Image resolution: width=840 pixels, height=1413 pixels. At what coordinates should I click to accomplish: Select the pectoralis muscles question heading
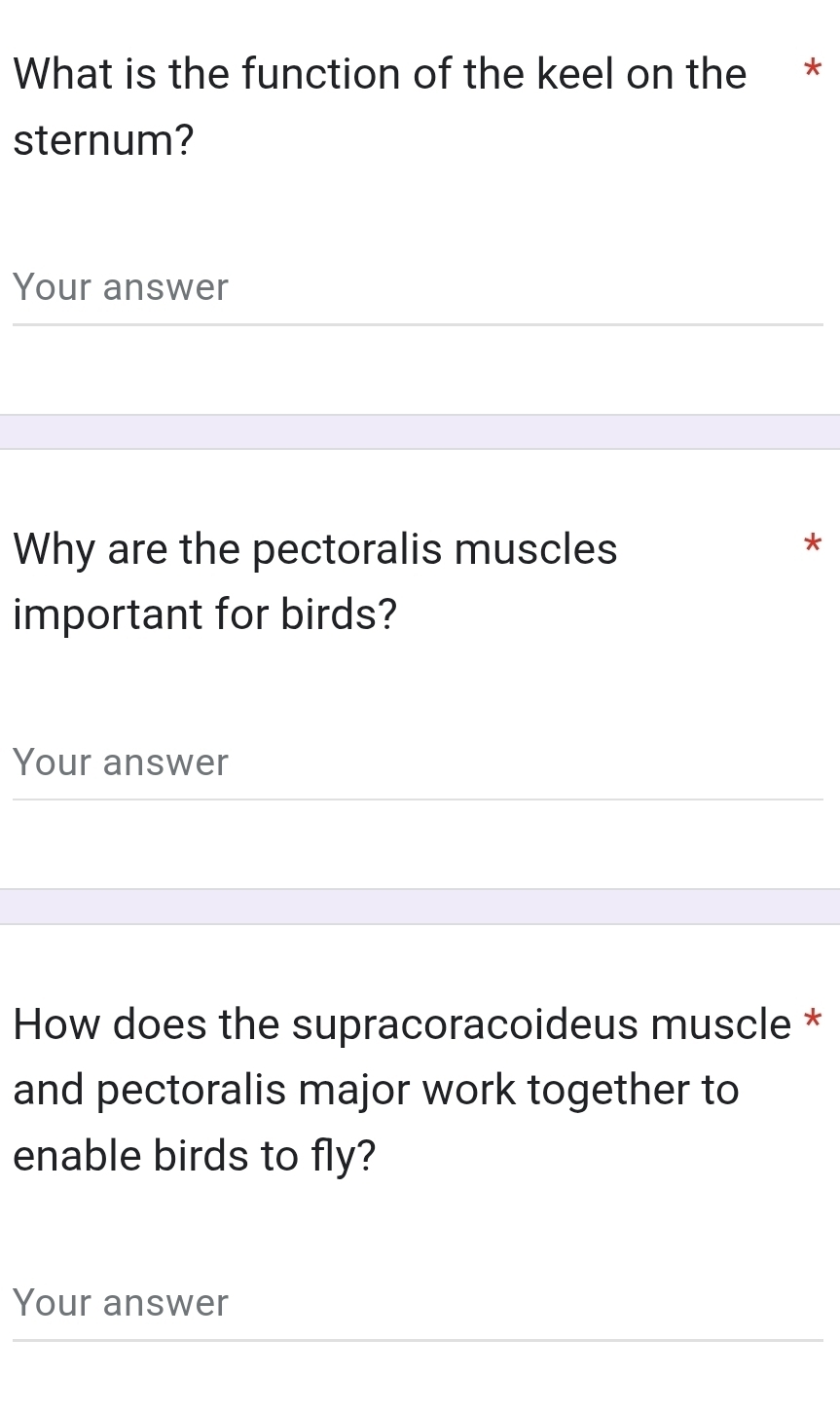point(315,549)
